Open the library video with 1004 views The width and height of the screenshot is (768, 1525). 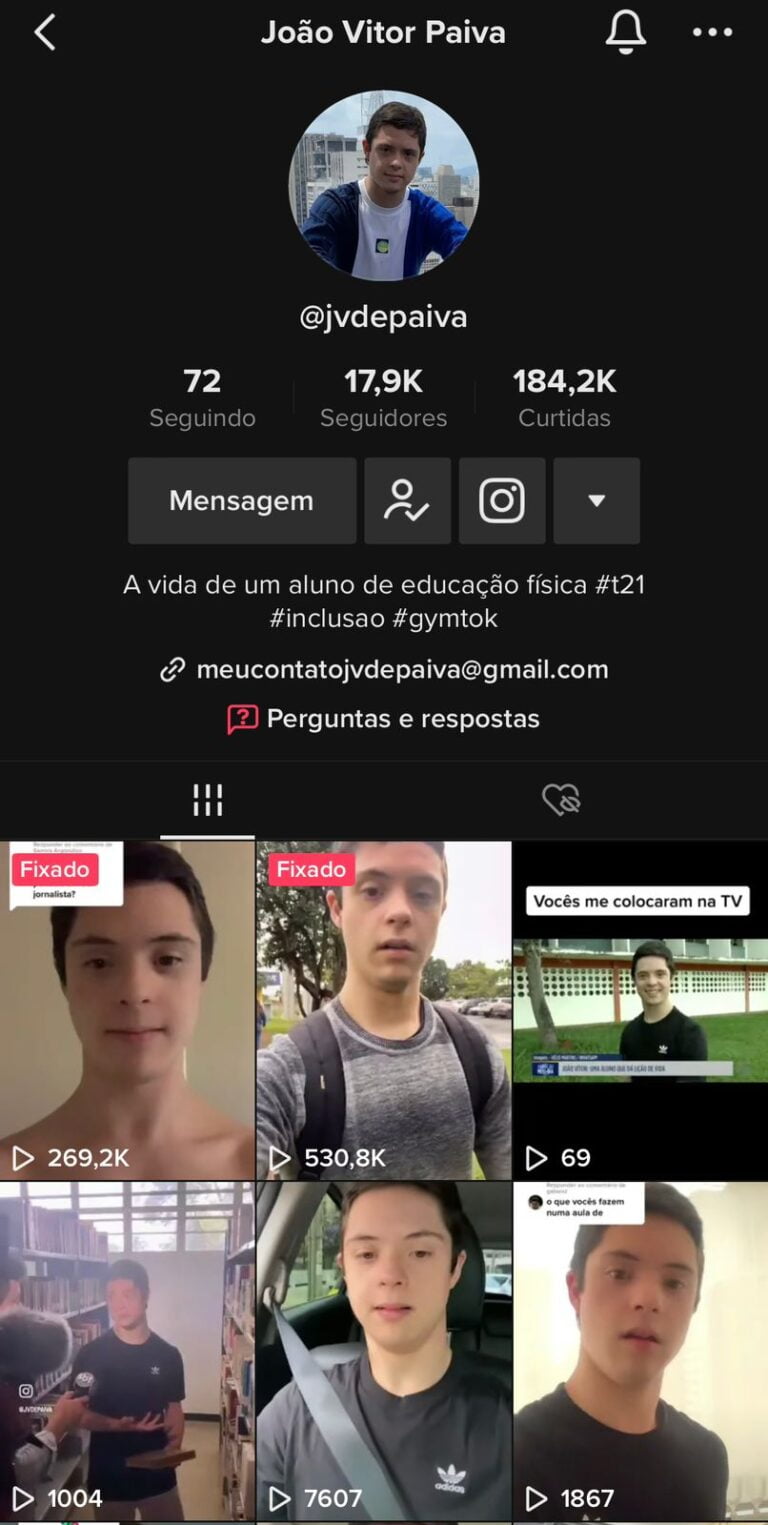click(127, 1352)
